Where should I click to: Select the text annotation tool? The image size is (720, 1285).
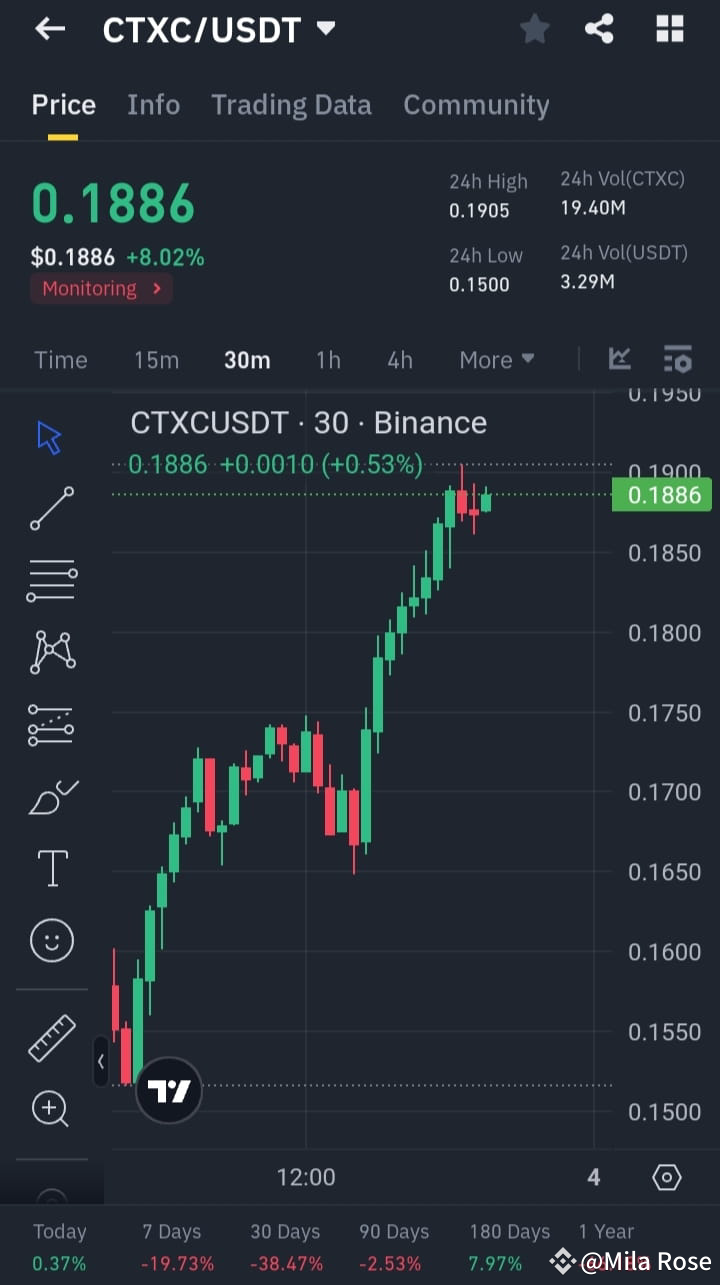tap(51, 868)
